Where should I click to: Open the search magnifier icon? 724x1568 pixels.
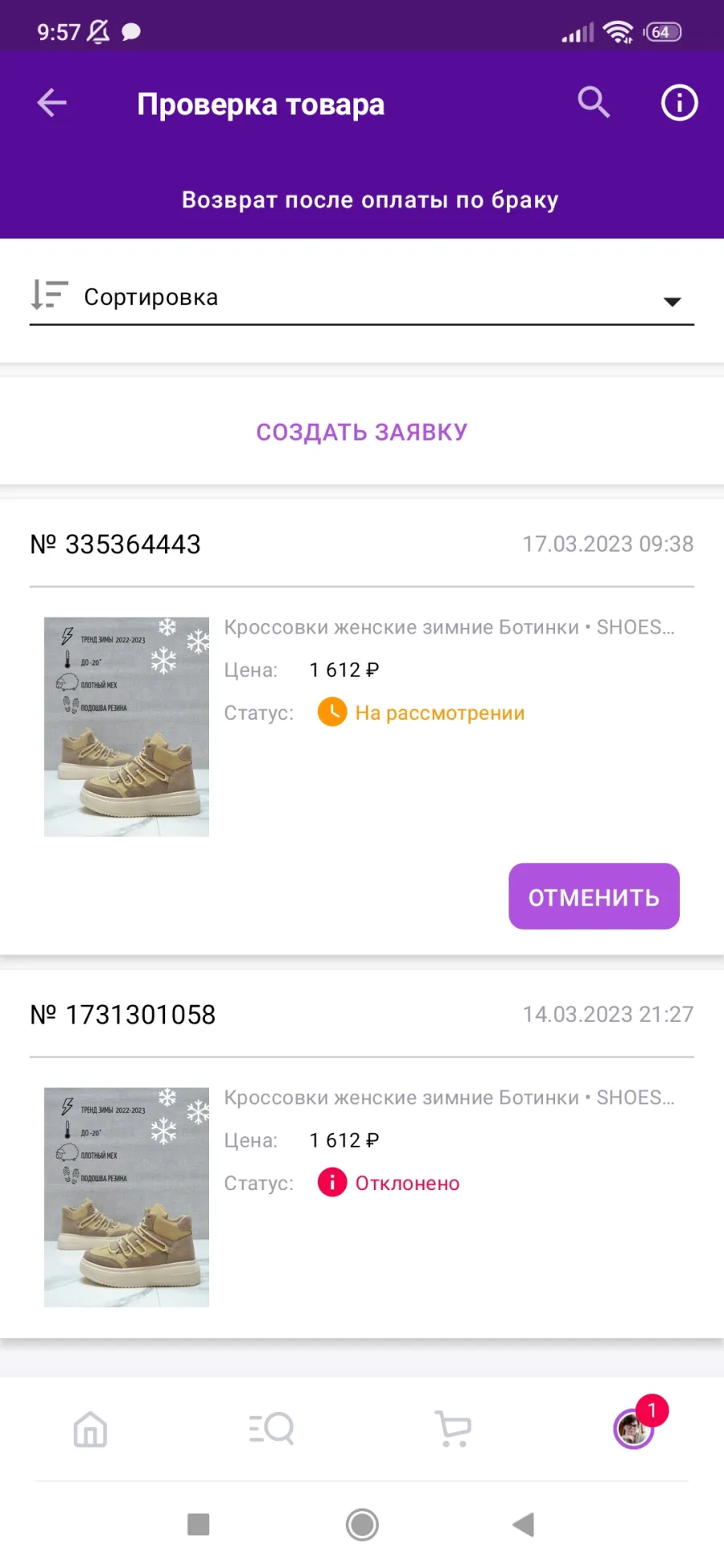click(594, 103)
